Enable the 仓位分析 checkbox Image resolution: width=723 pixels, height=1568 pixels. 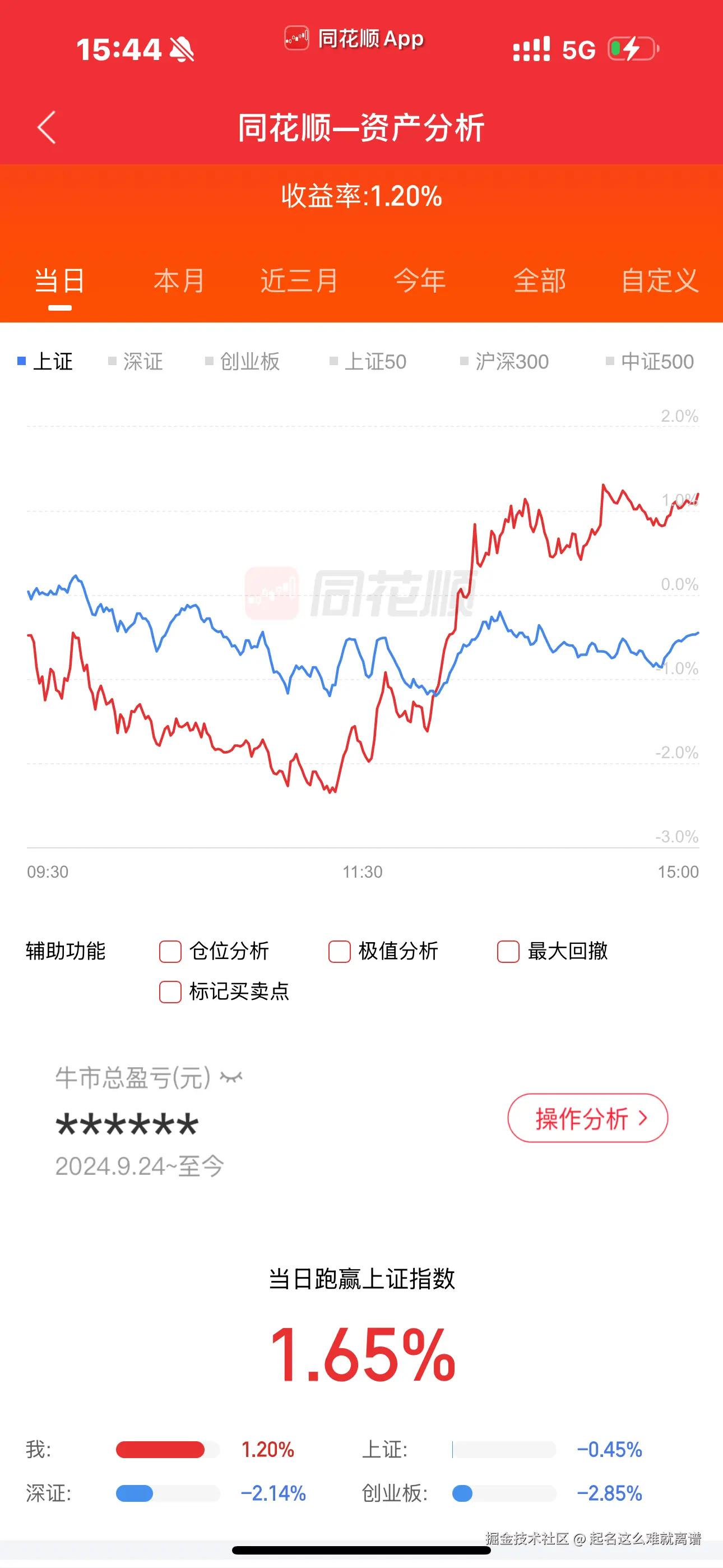pos(170,951)
